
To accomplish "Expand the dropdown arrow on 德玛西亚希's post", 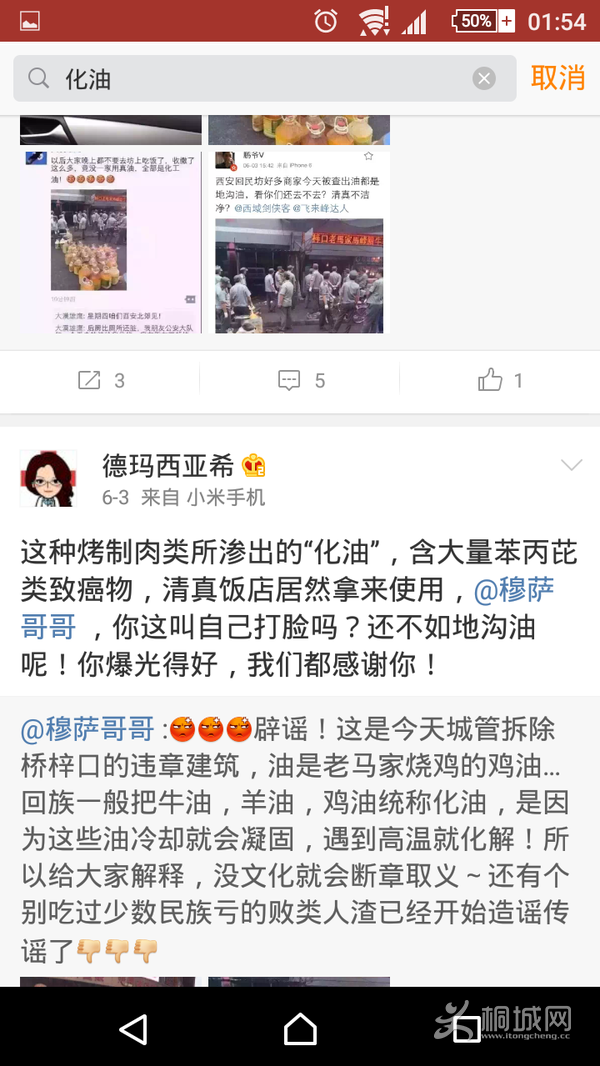I will coord(571,466).
